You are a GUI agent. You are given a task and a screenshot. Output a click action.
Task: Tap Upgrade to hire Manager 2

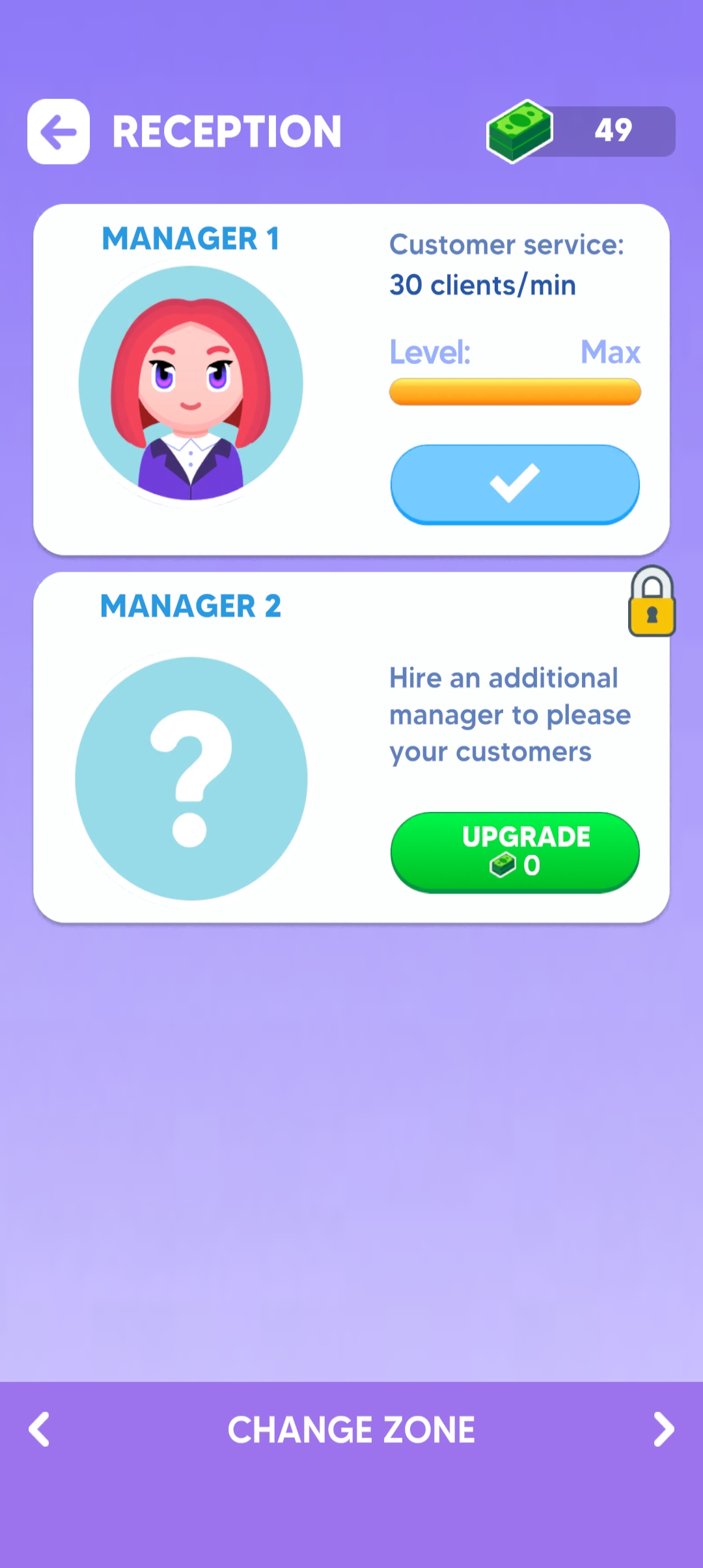click(x=514, y=851)
